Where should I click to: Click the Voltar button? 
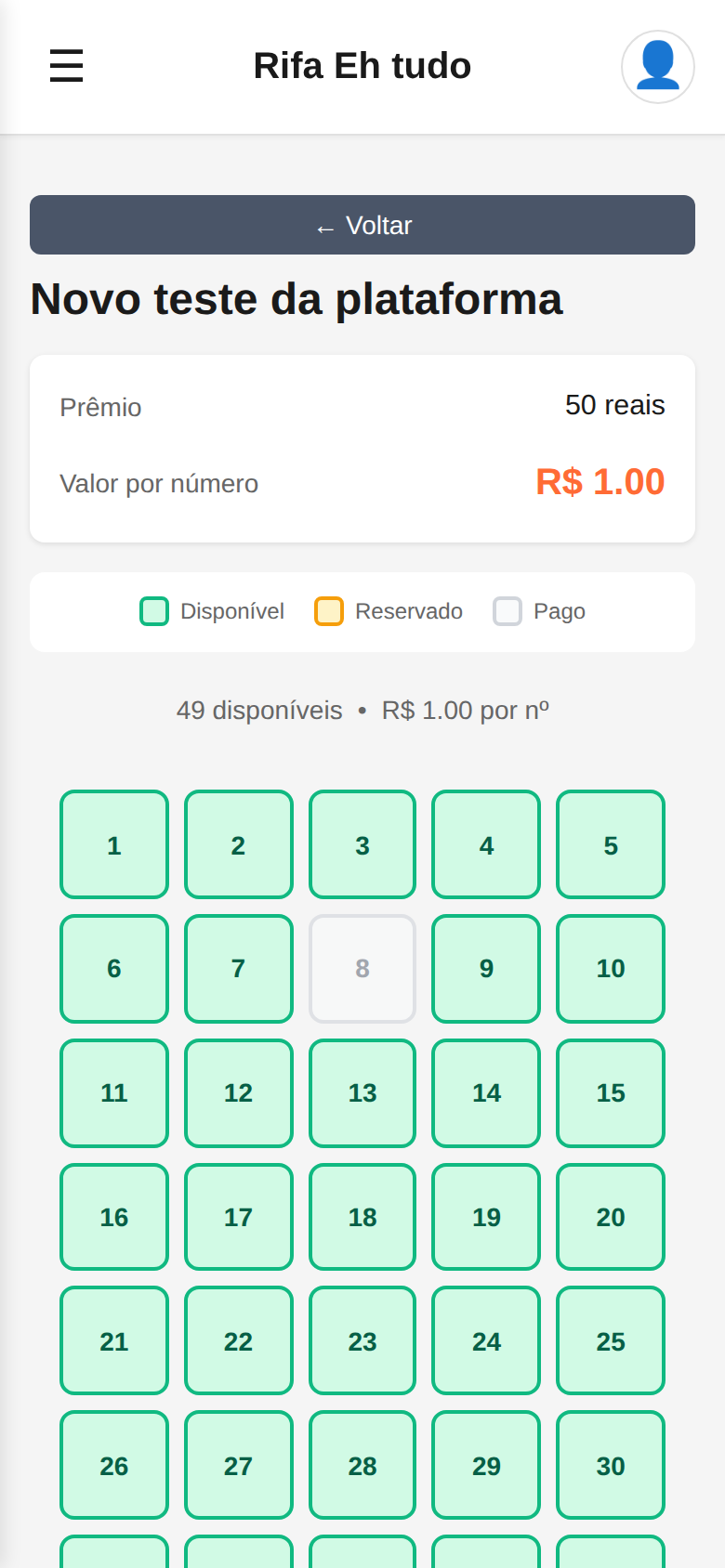click(x=362, y=225)
